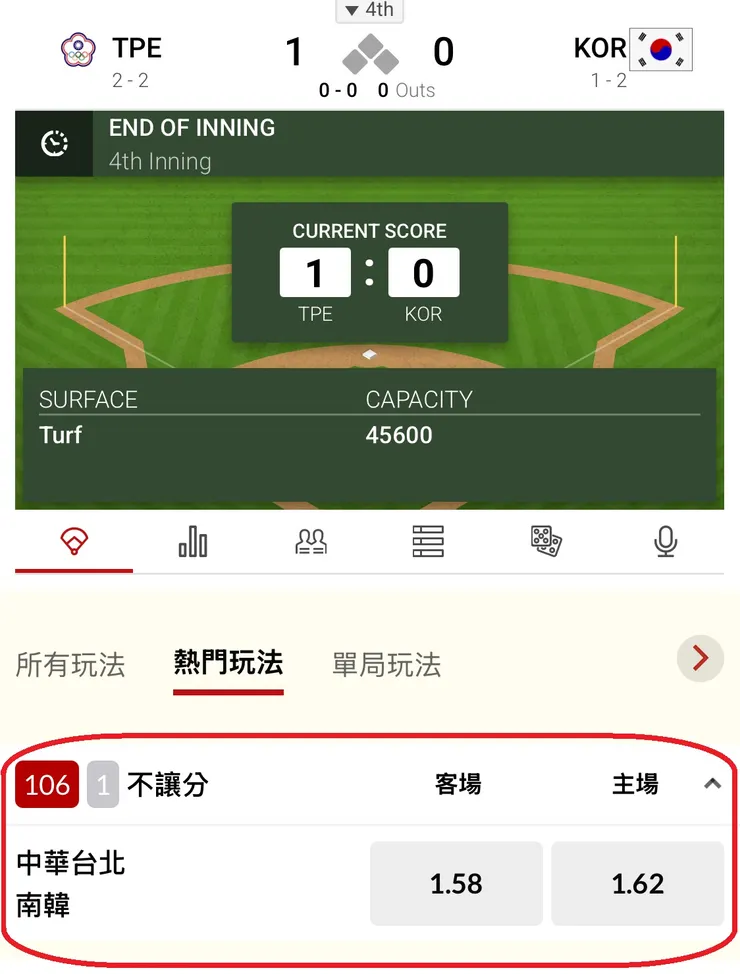The height and width of the screenshot is (974, 740).
Task: Select the 熱門玩法 tab
Action: pyautogui.click(x=228, y=663)
